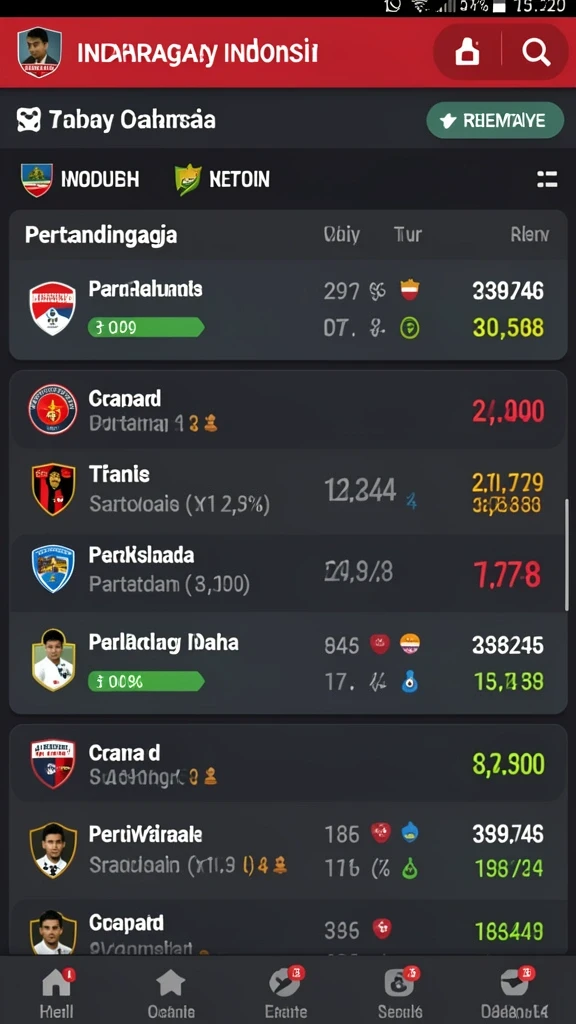576x1024 pixels.
Task: Select the NETOIN filter
Action: (x=222, y=180)
